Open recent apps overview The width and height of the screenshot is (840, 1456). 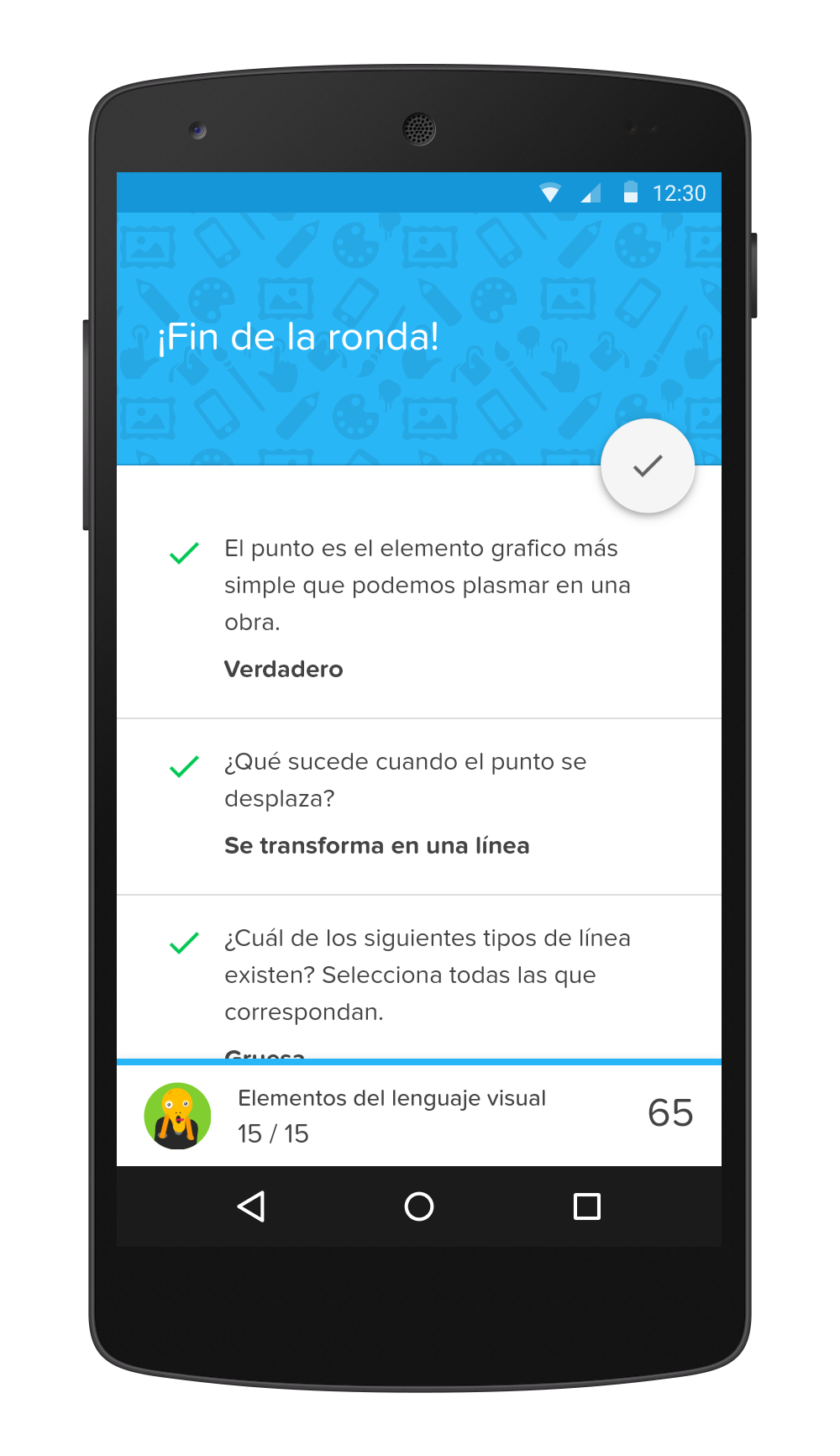pyautogui.click(x=586, y=1206)
